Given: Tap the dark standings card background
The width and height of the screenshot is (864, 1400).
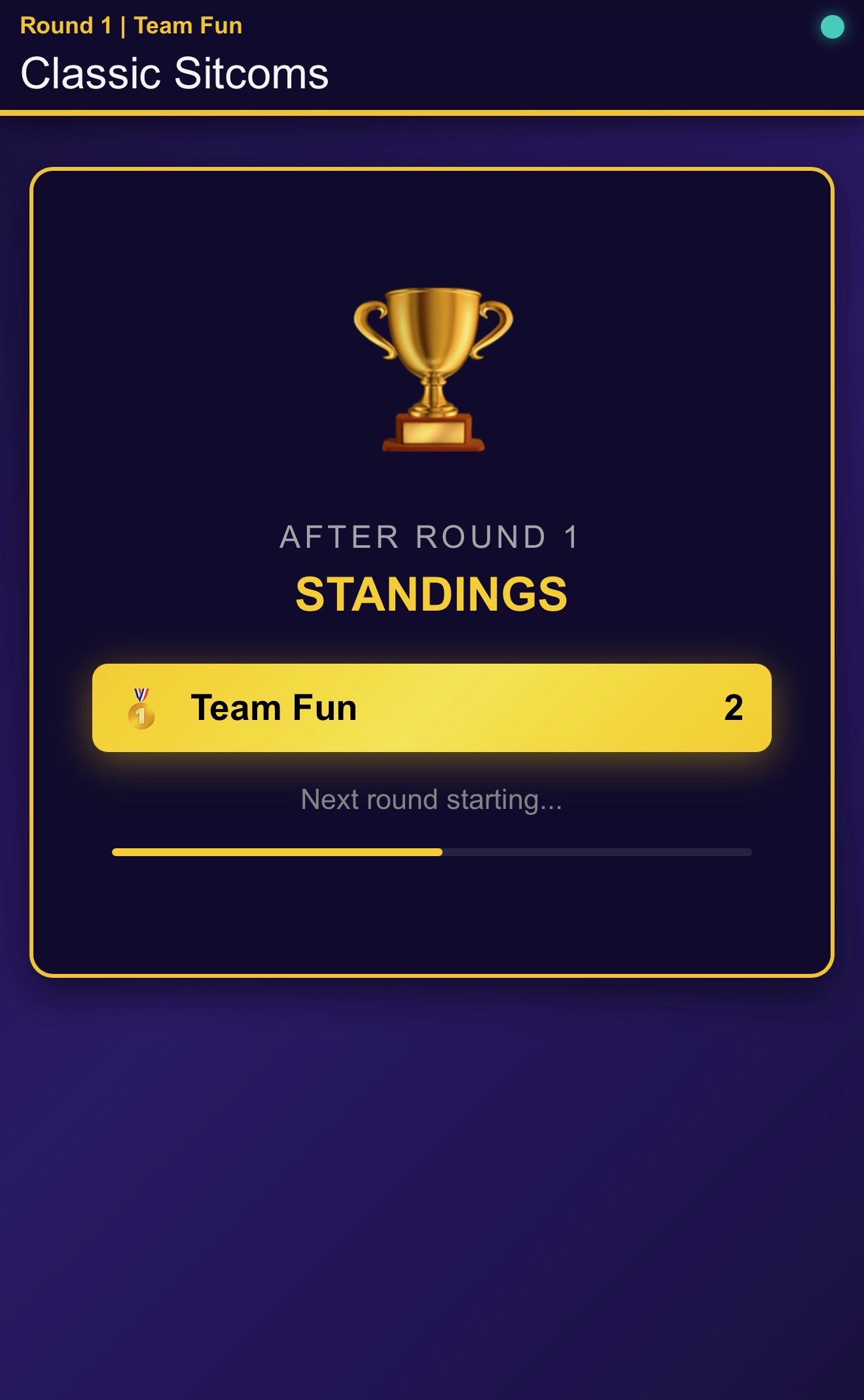Looking at the screenshot, I should pyautogui.click(x=432, y=929).
